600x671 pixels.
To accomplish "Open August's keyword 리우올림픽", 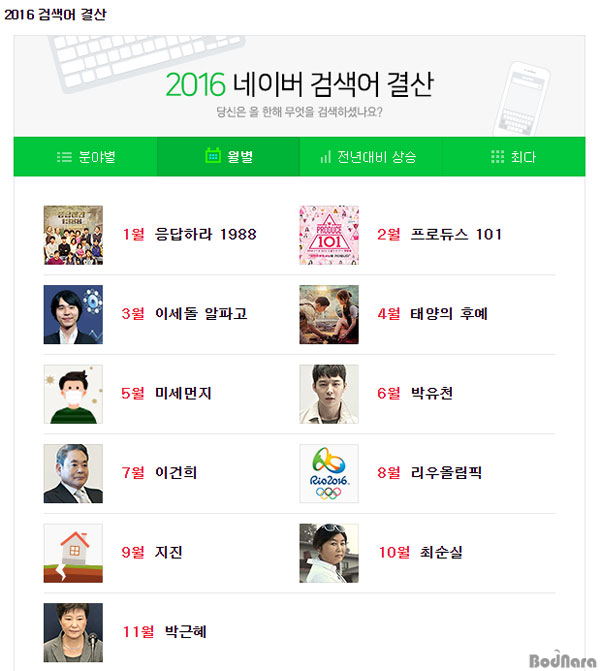I will pyautogui.click(x=446, y=472).
